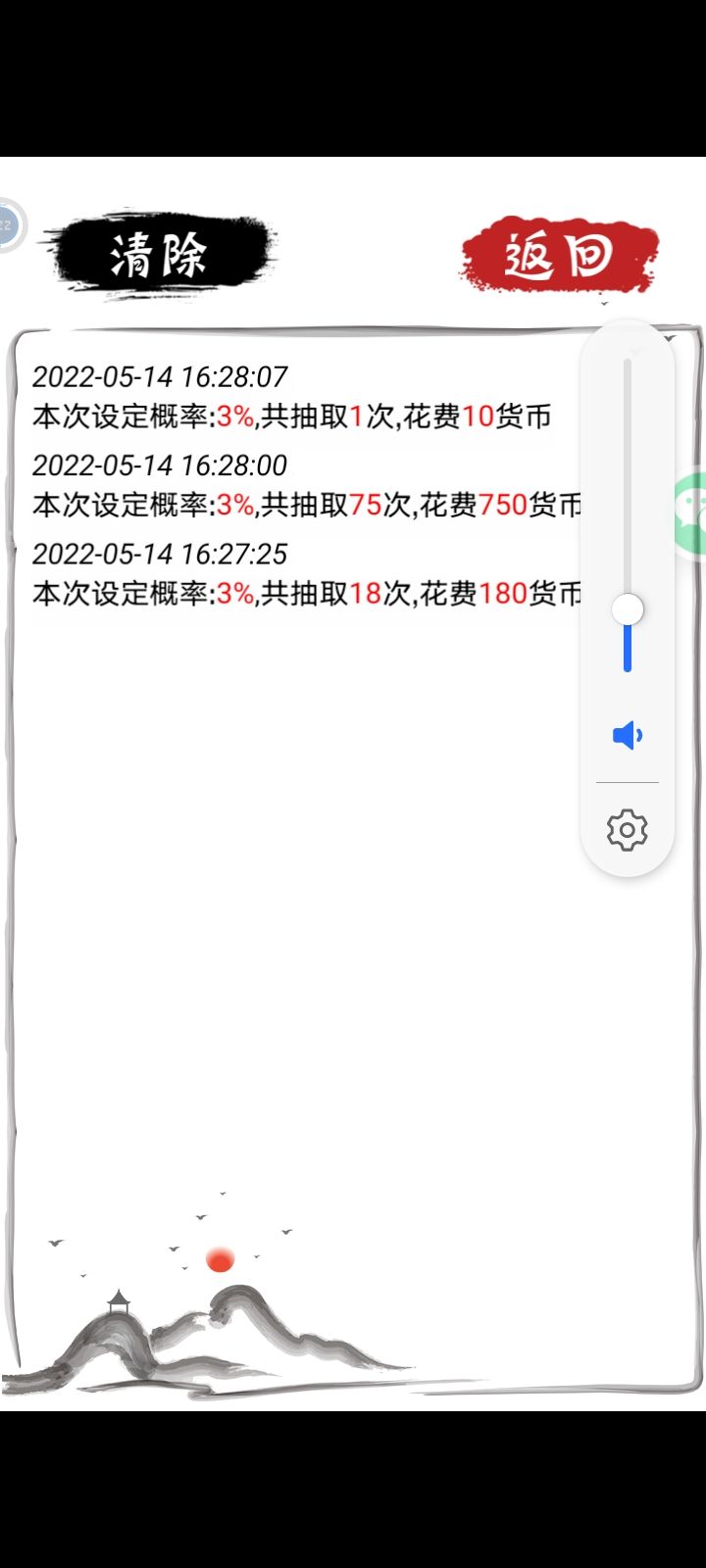Tap the 清除 button to clear records
Viewport: 706px width, 1568px height.
[159, 255]
